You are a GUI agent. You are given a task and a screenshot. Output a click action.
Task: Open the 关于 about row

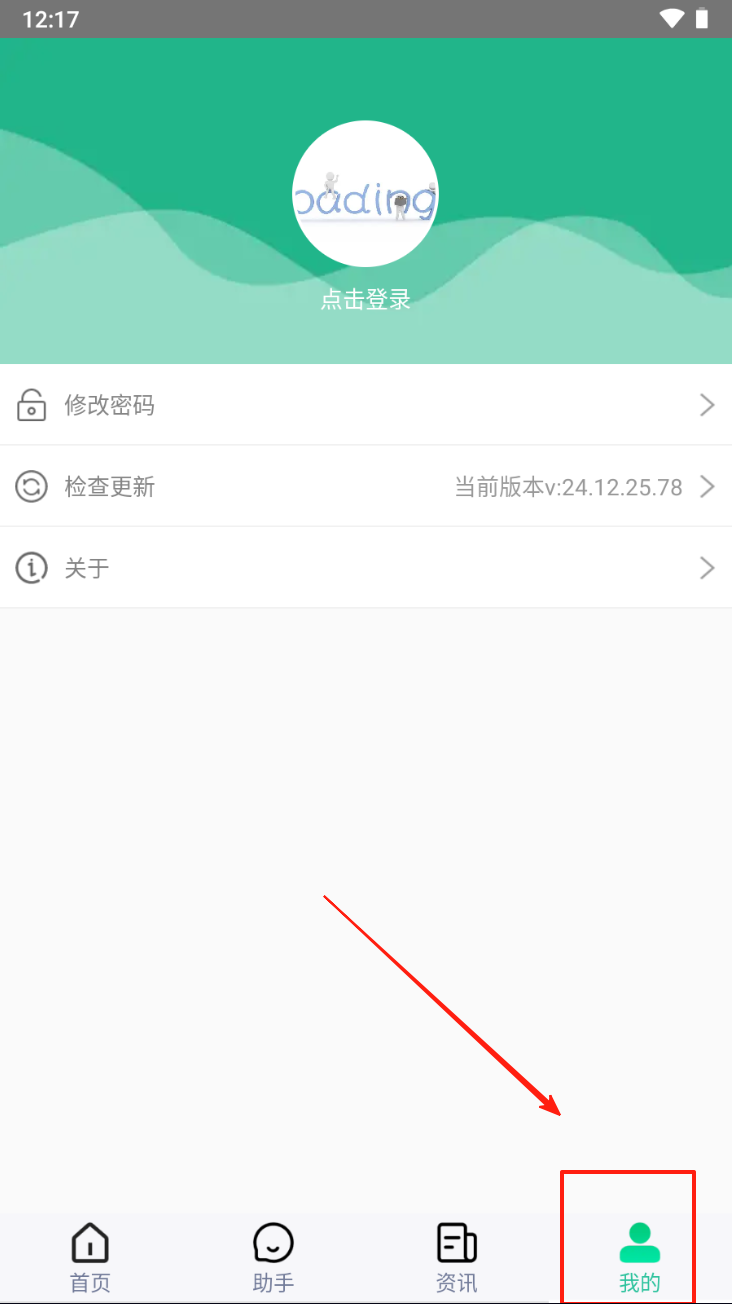tap(366, 568)
